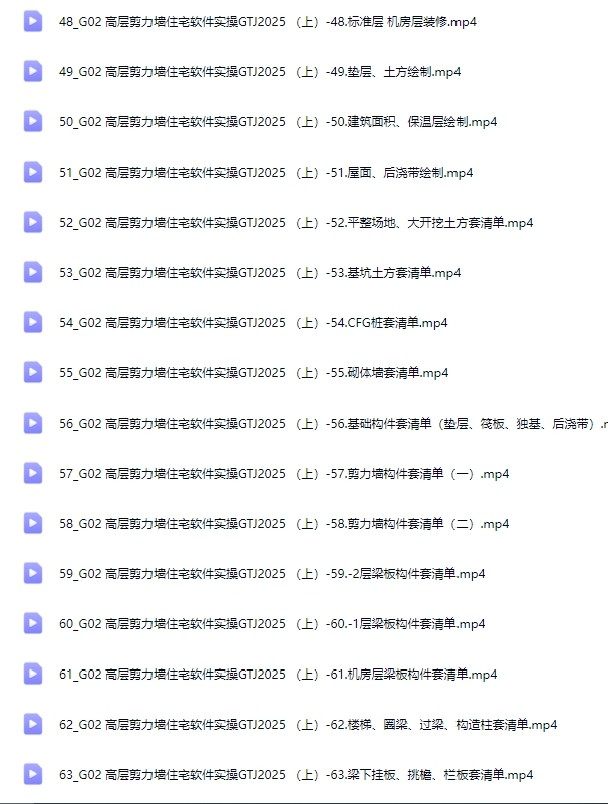Play video 63 梁下挂板、挑檐、栏板套清单
Screen dimensions: 608x804
pyautogui.click(x=296, y=774)
